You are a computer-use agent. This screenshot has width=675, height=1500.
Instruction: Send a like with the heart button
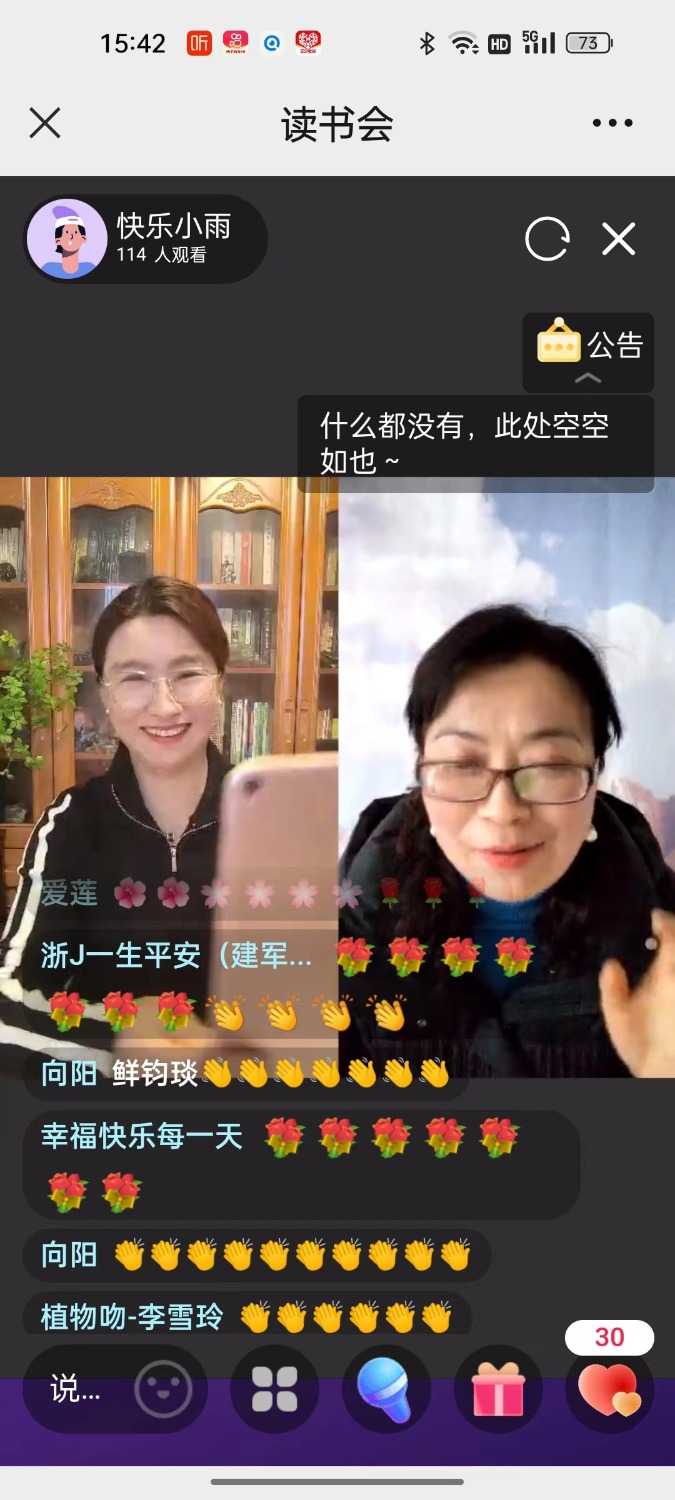609,1389
